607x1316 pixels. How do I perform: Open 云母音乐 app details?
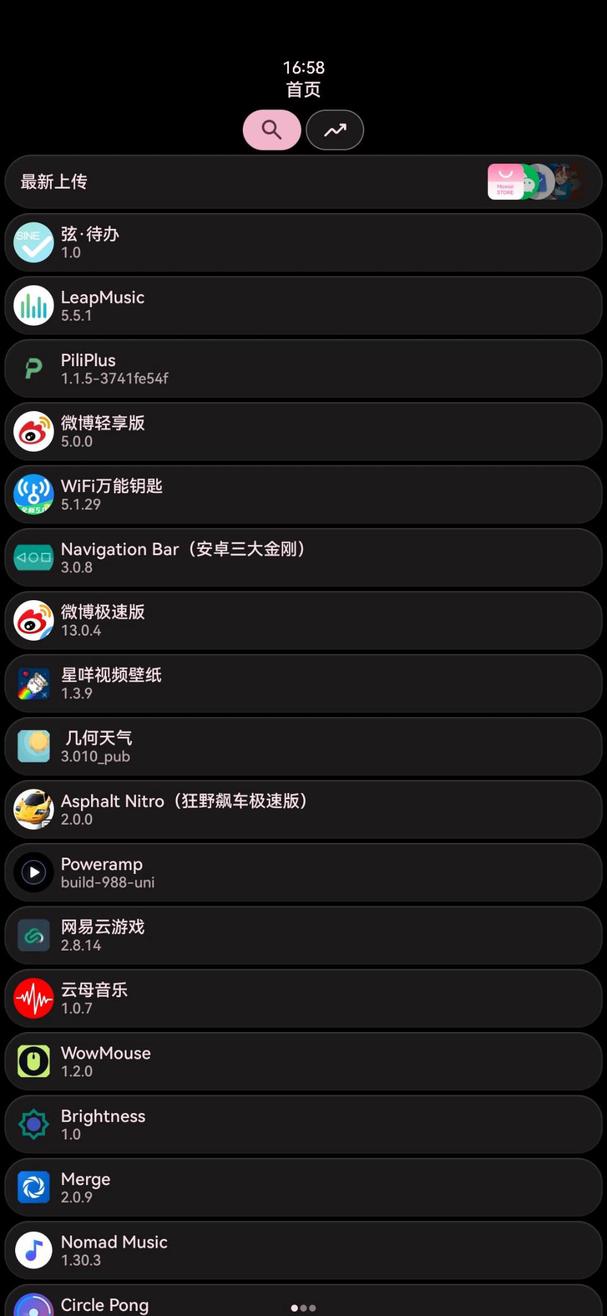point(303,999)
